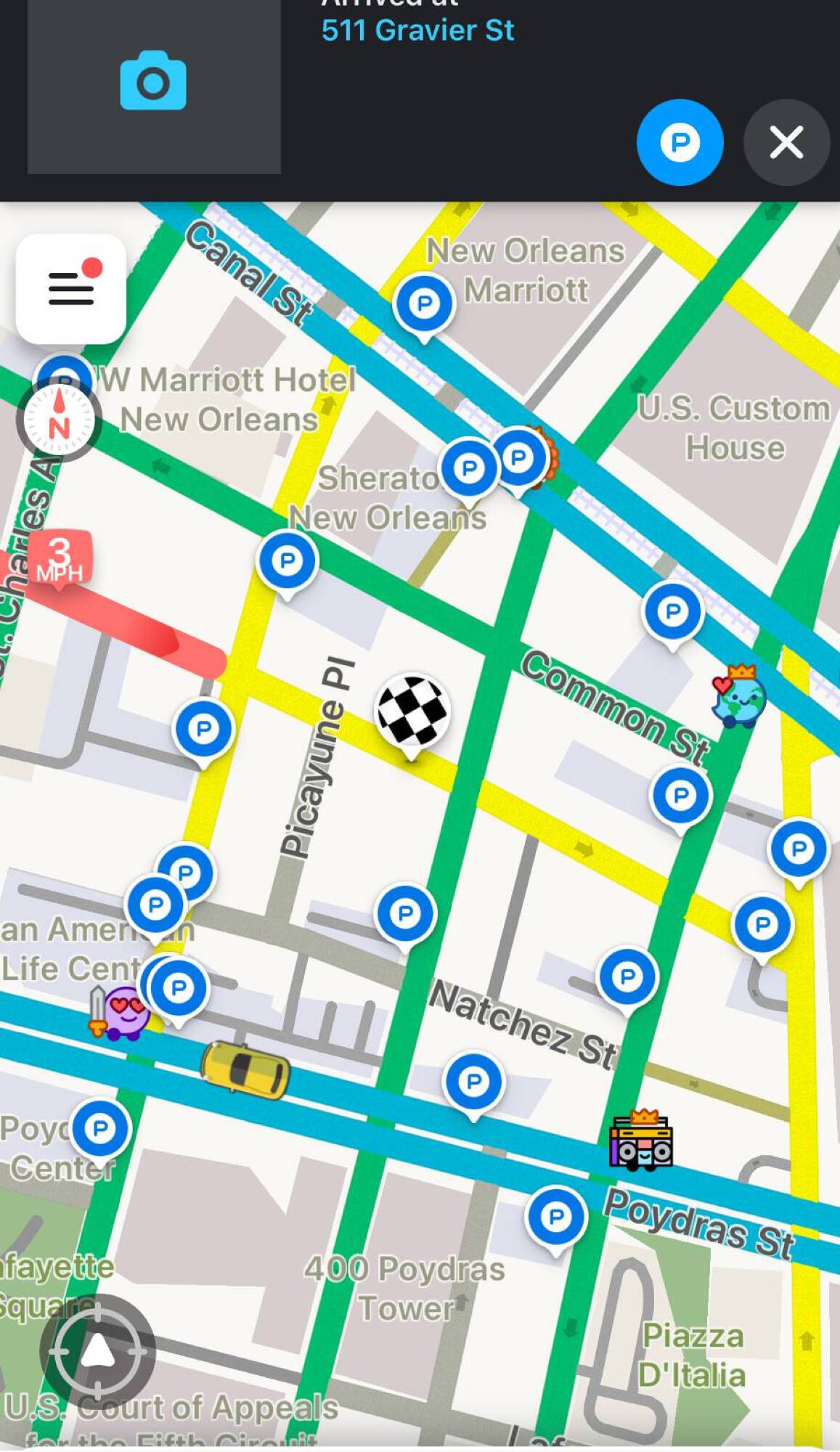Recenter map on current location

(98, 1351)
